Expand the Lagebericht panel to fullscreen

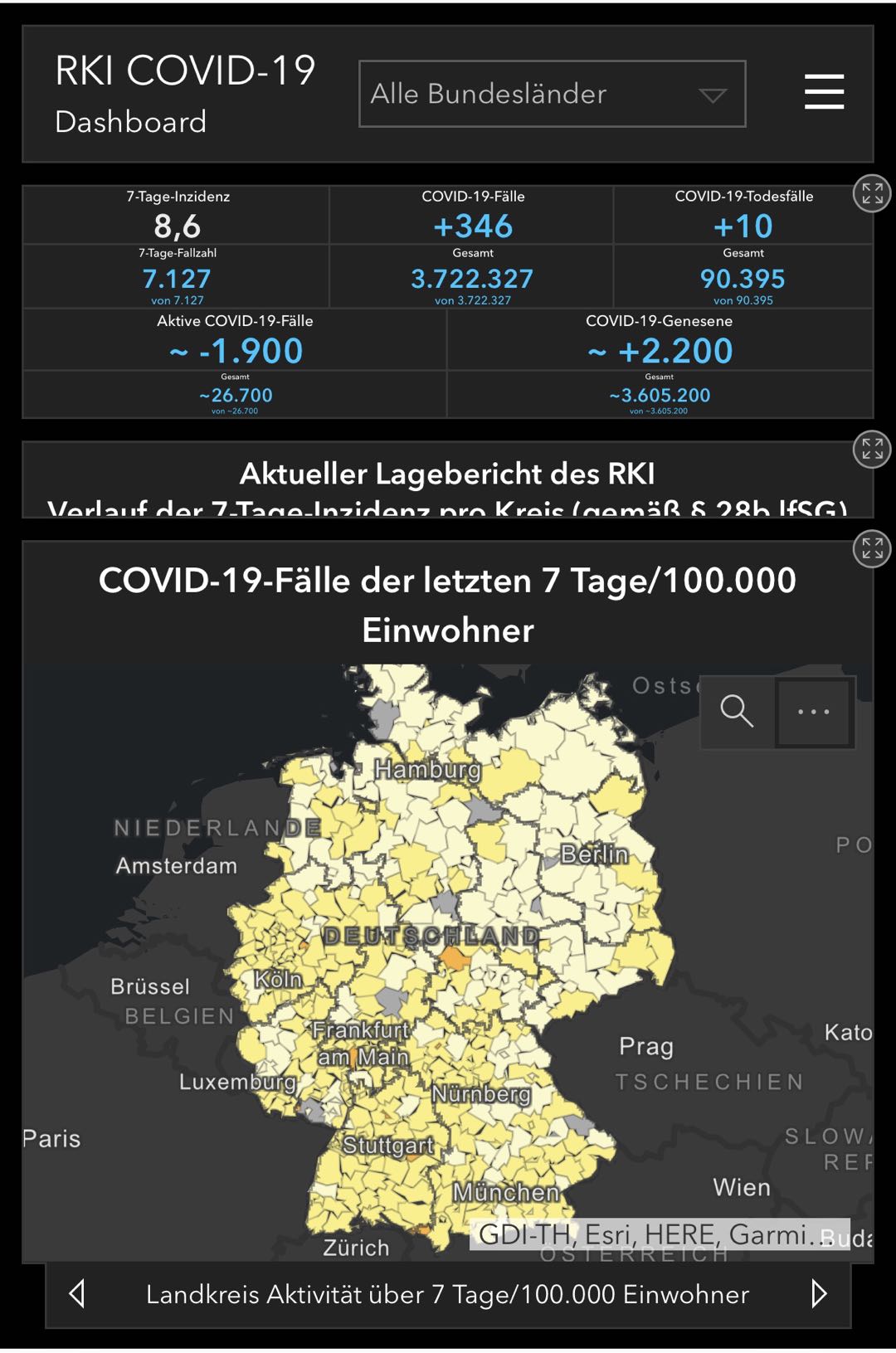coord(871,450)
